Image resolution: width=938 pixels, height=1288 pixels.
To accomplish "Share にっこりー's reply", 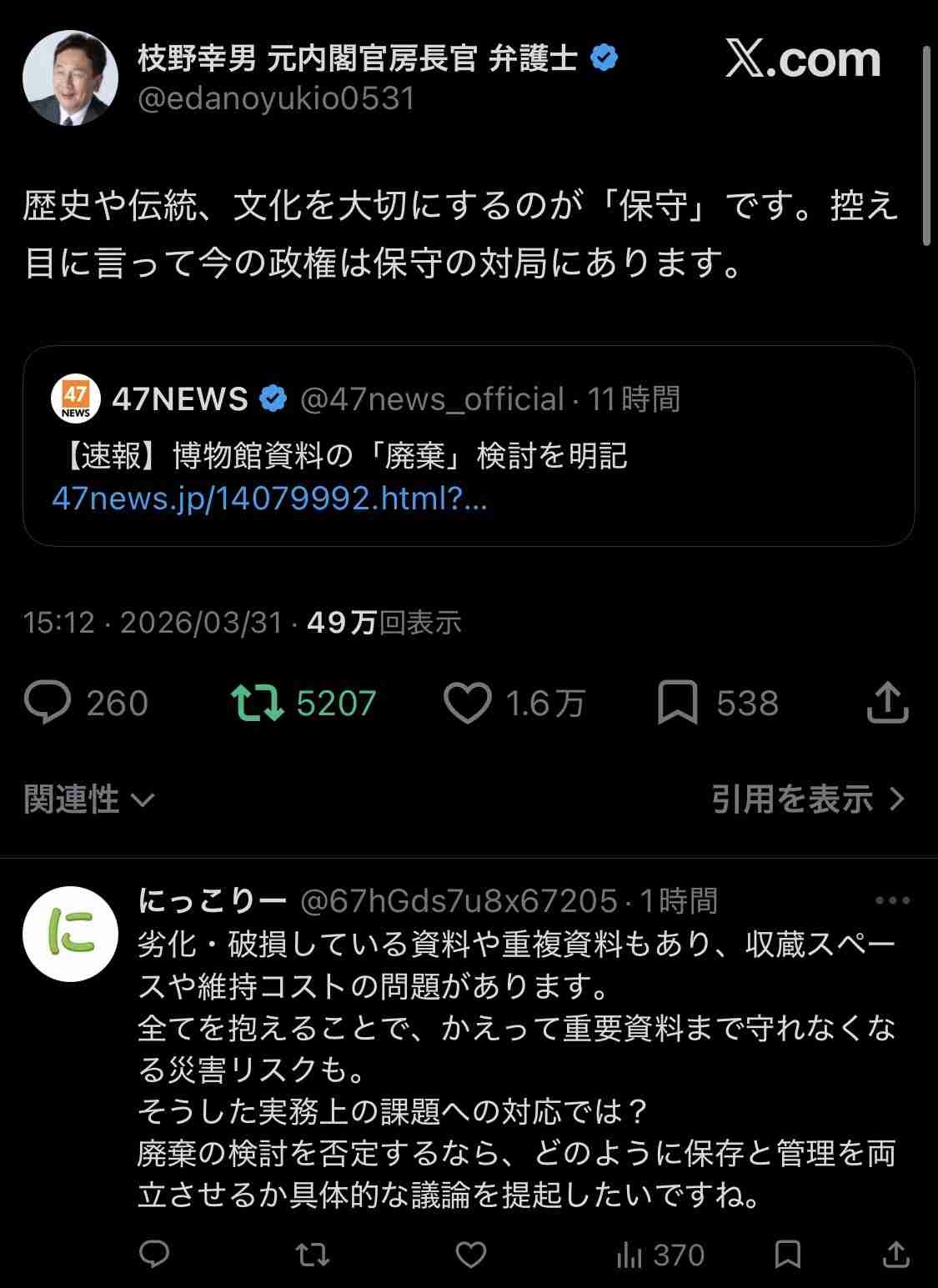I will point(895,1255).
